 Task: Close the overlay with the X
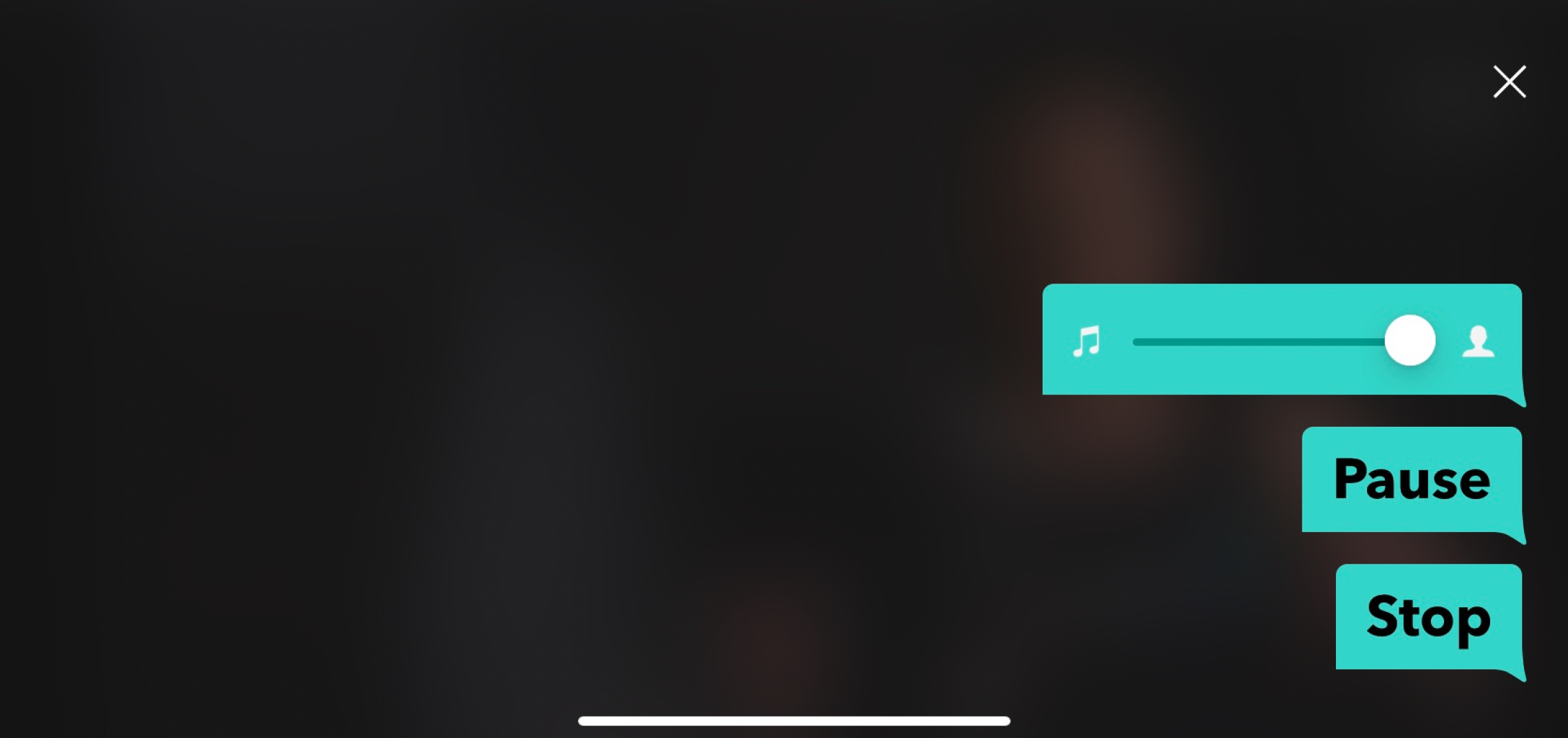(x=1509, y=82)
